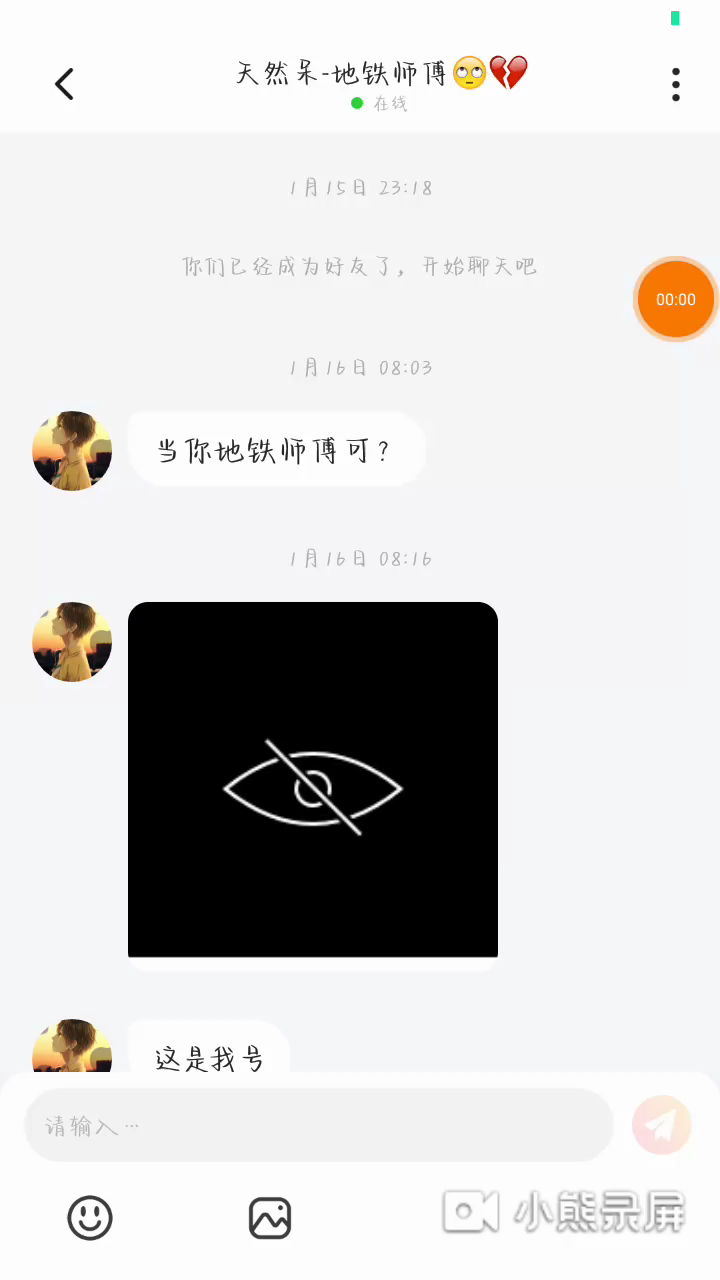Open sender's avatar beside 当你地铁师傅可？
Screen dimensions: 720x1280
pos(72,451)
